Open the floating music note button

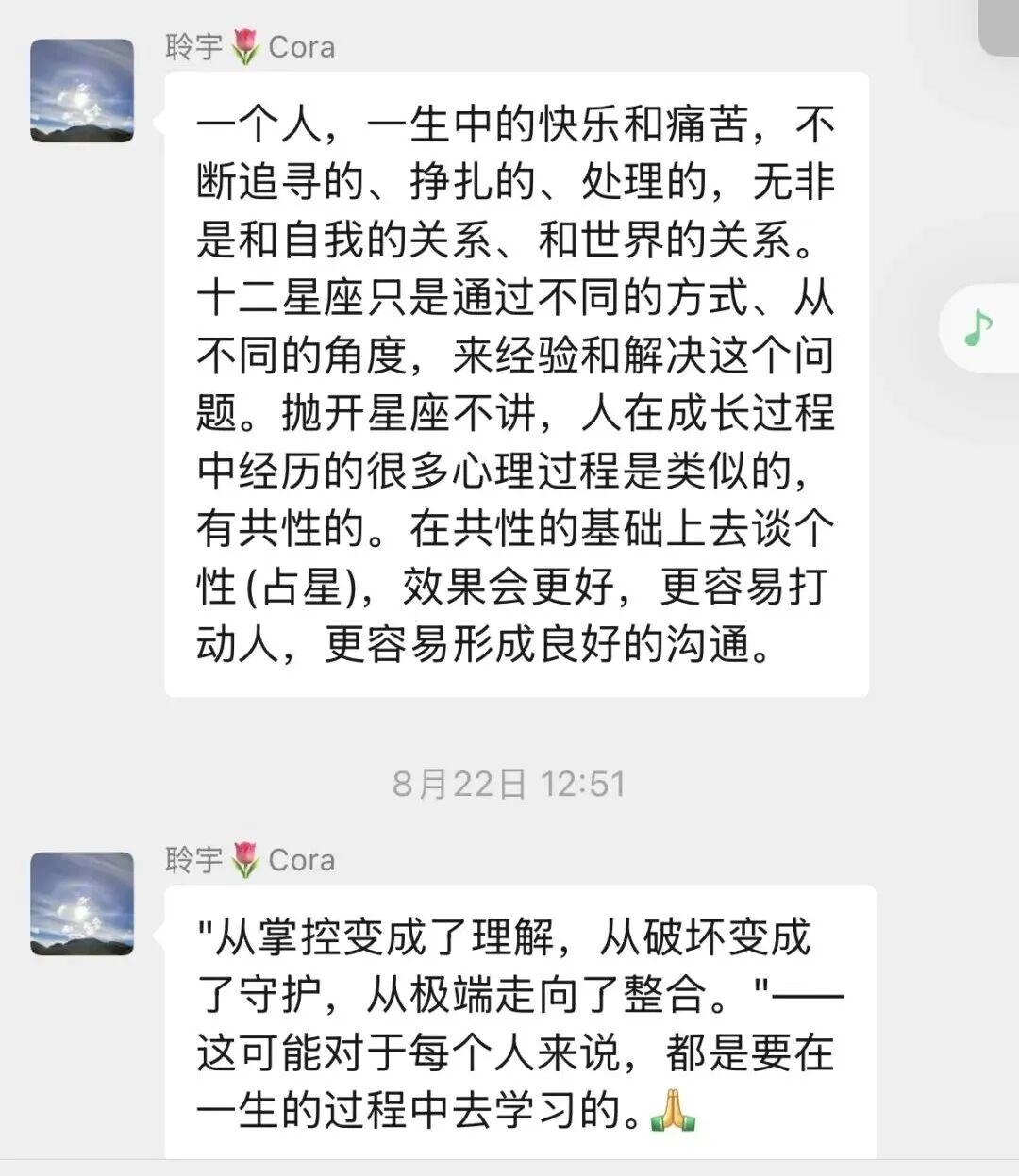(979, 328)
